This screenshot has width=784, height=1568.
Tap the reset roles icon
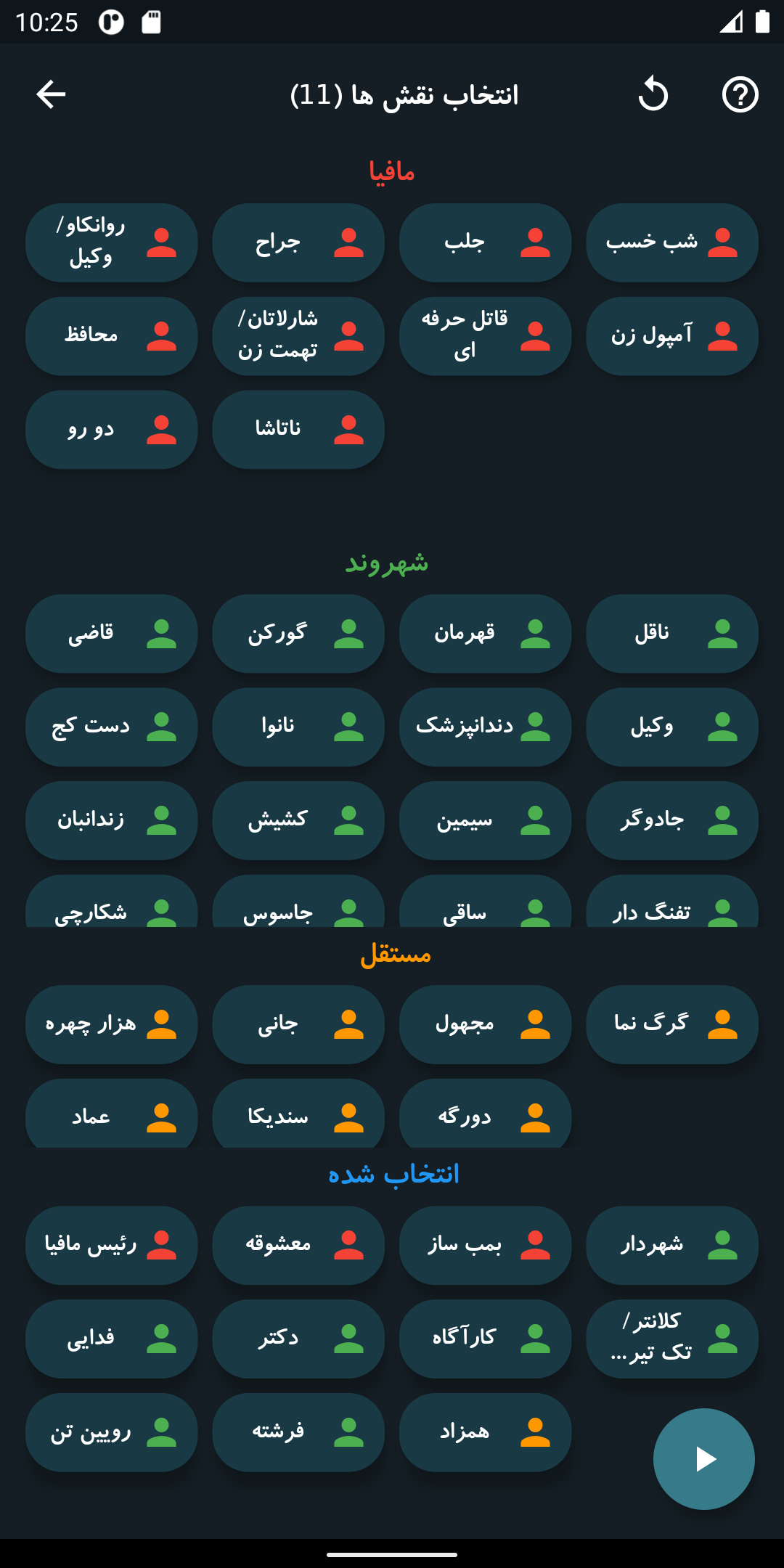coord(652,92)
